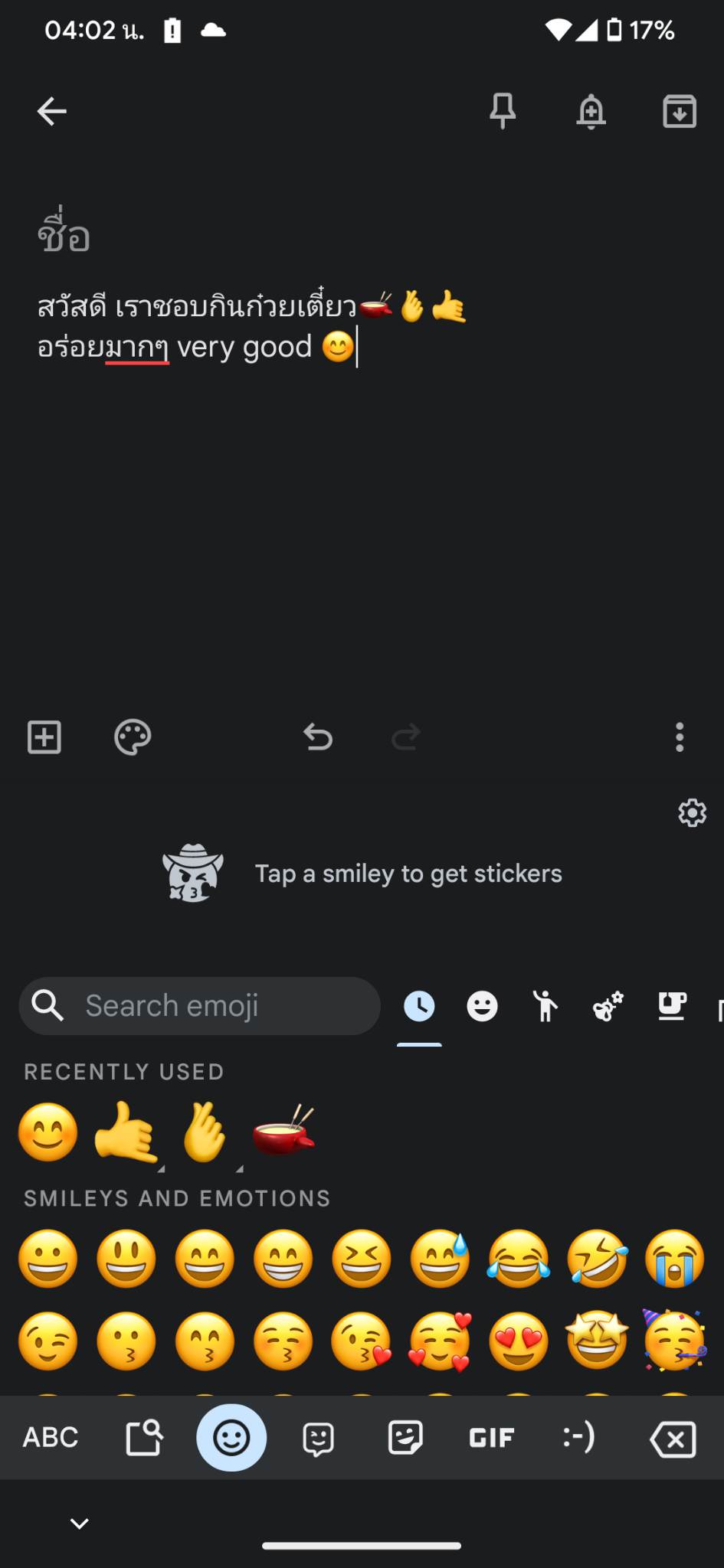Redo an edit
The height and width of the screenshot is (1568, 724).
pos(405,737)
